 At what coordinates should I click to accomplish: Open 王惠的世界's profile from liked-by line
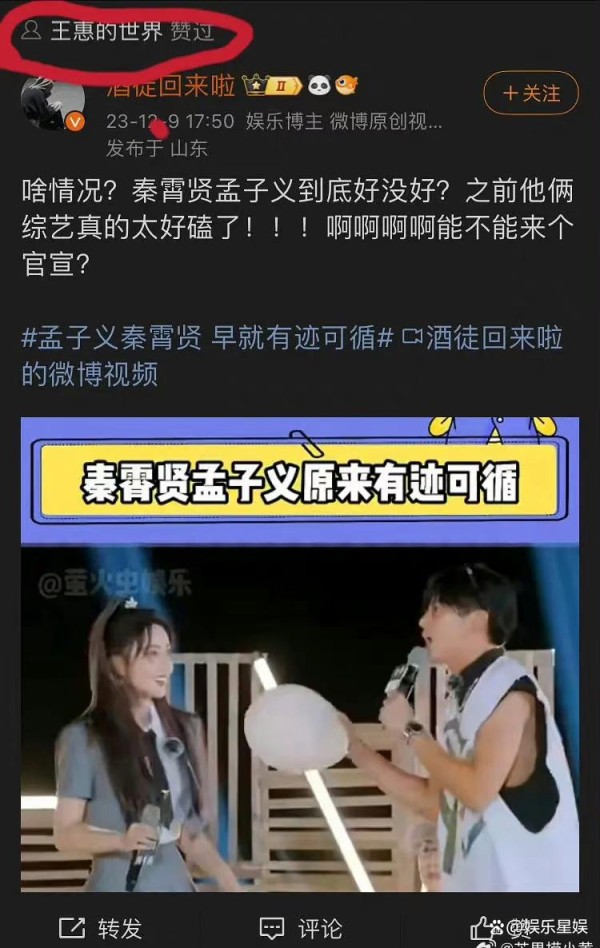(x=106, y=31)
